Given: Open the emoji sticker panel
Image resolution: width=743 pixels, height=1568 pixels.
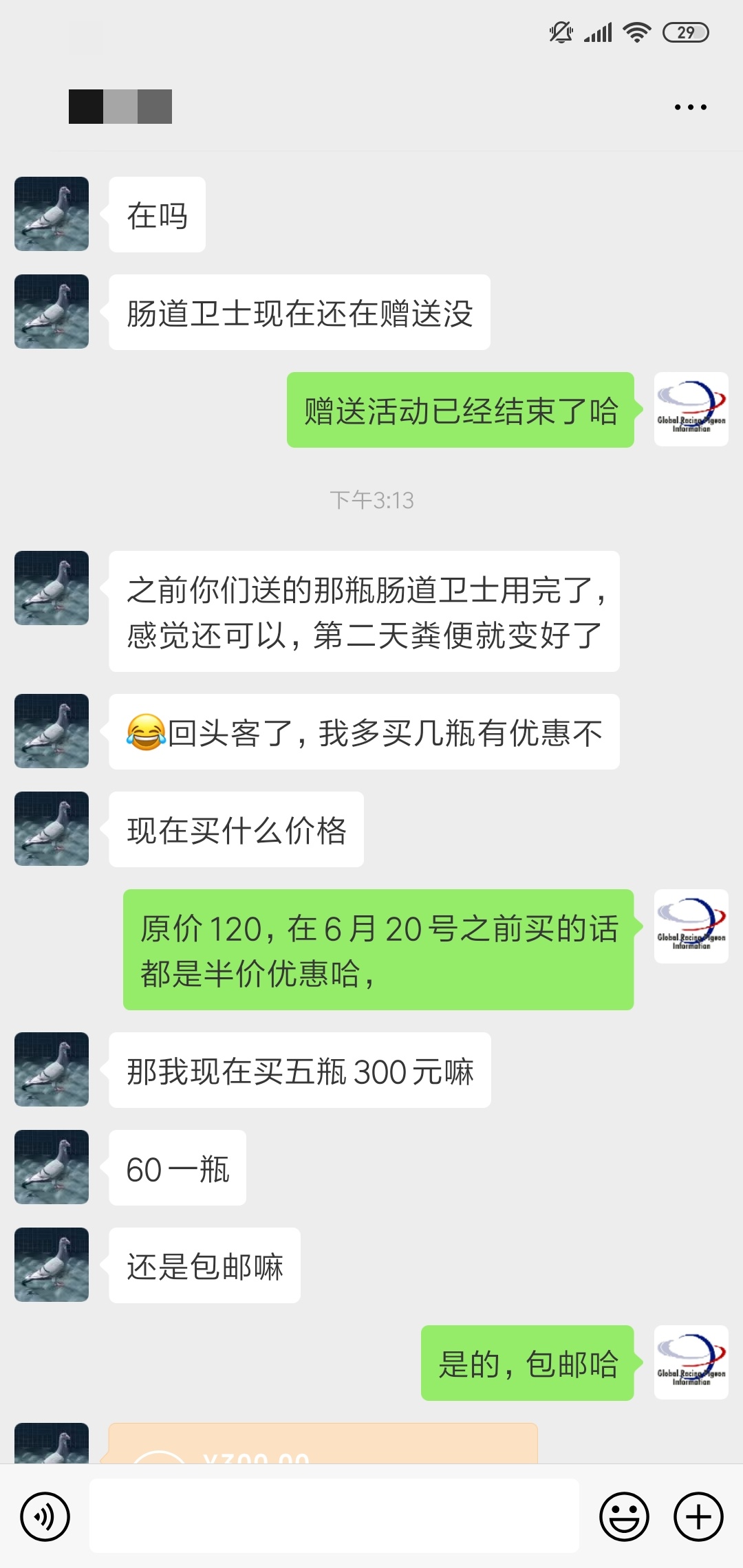Looking at the screenshot, I should pyautogui.click(x=624, y=1516).
